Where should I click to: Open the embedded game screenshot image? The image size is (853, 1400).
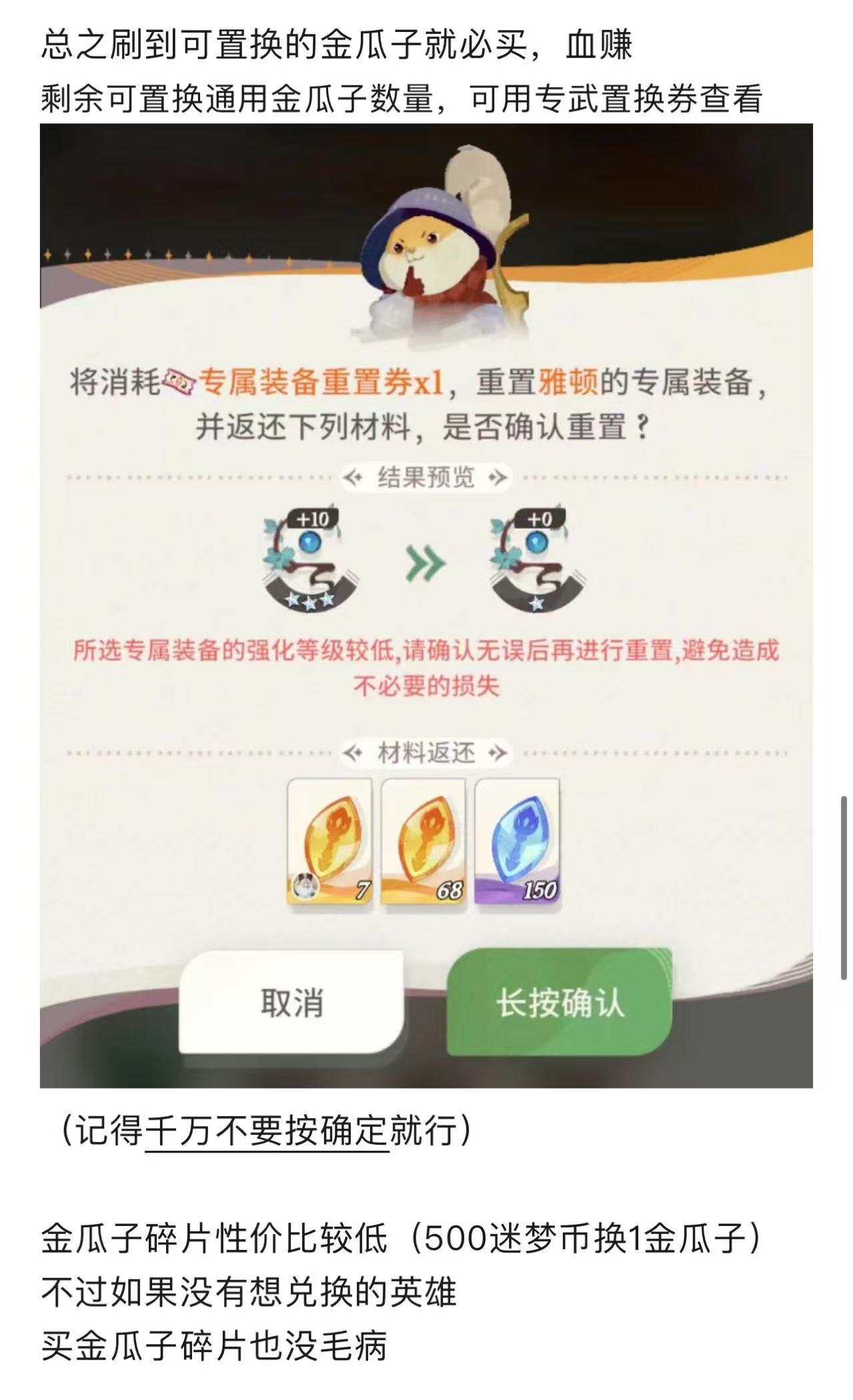tap(426, 605)
